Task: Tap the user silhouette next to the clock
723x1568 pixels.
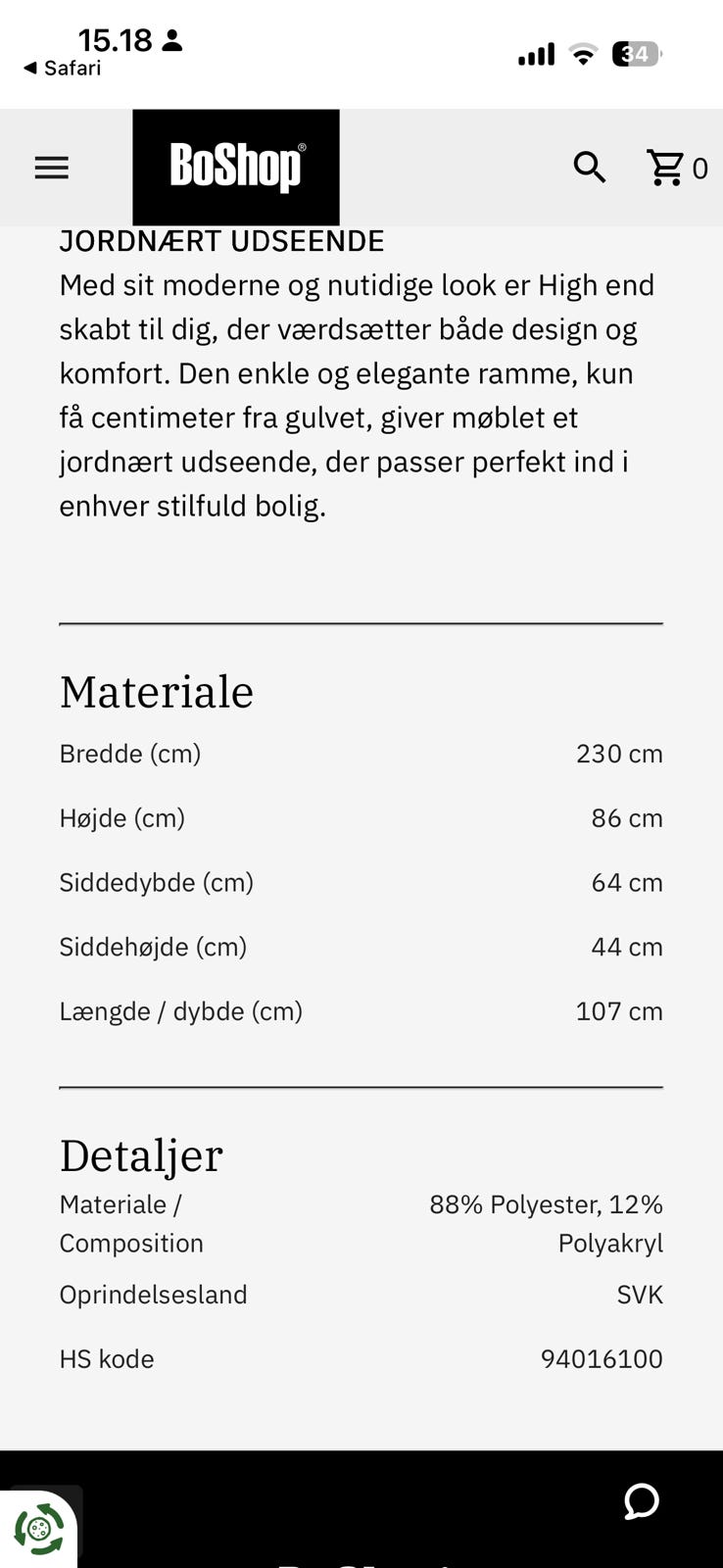Action: point(171,41)
